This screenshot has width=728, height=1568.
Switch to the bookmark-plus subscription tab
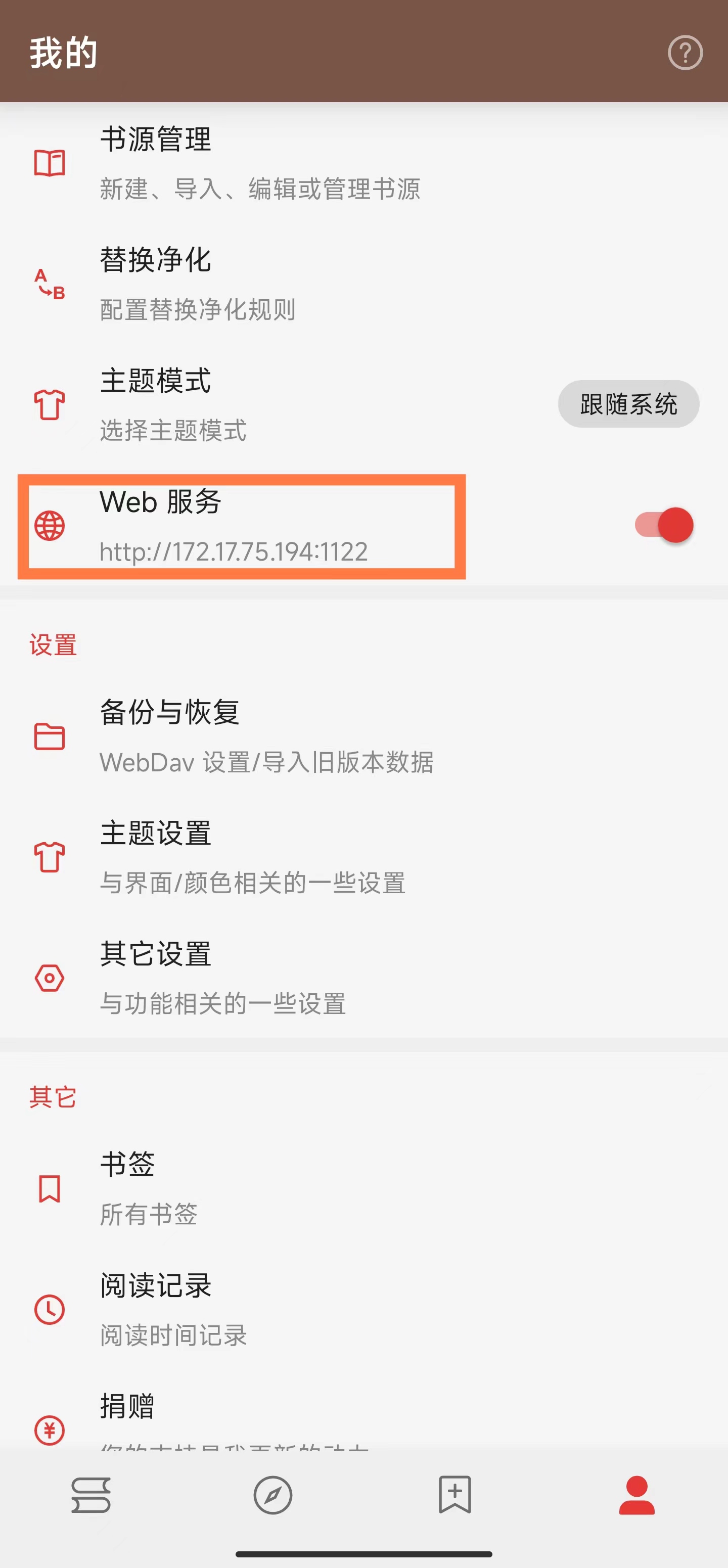coord(454,1495)
